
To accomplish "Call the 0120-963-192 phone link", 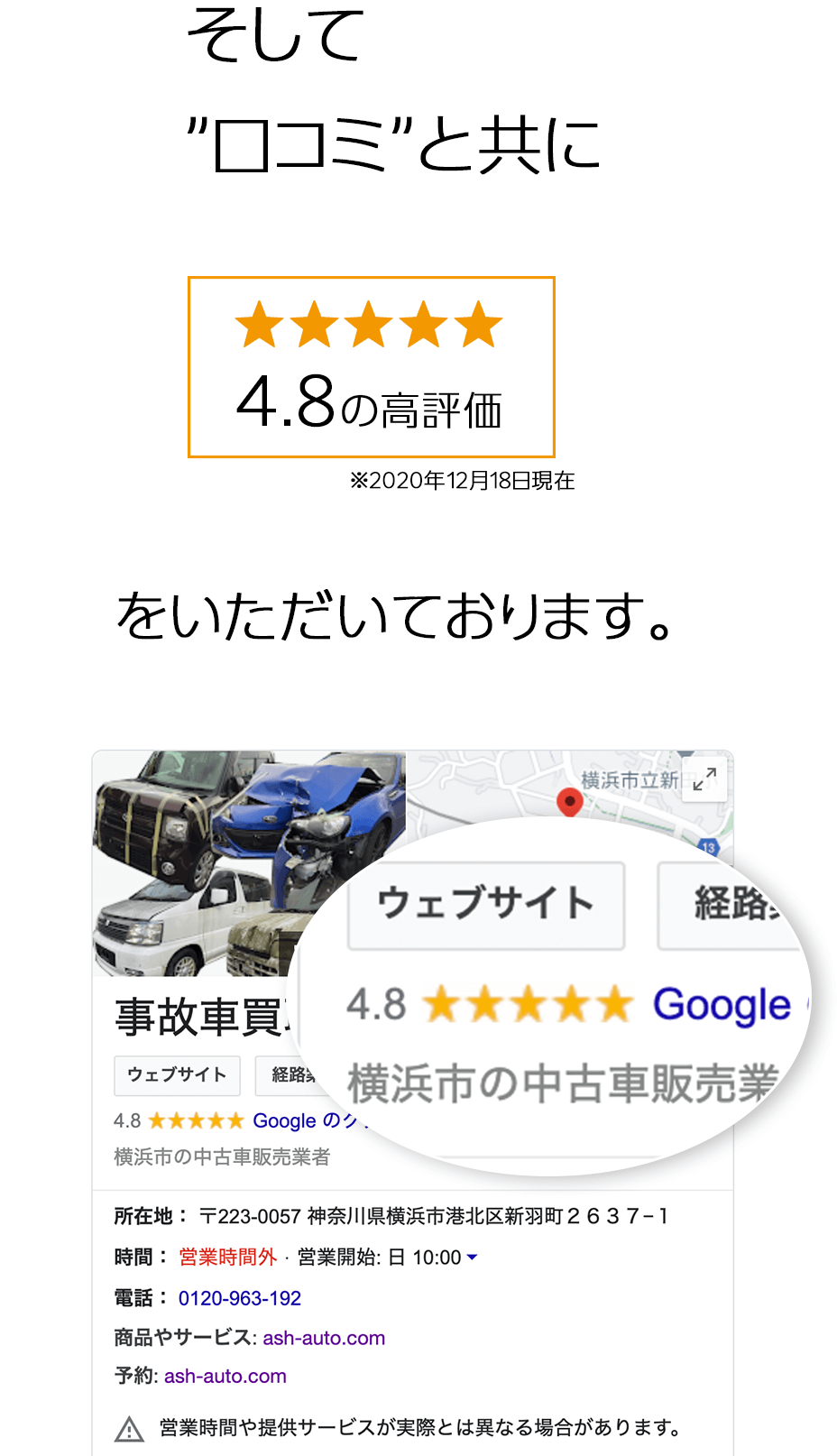I will pyautogui.click(x=240, y=1297).
